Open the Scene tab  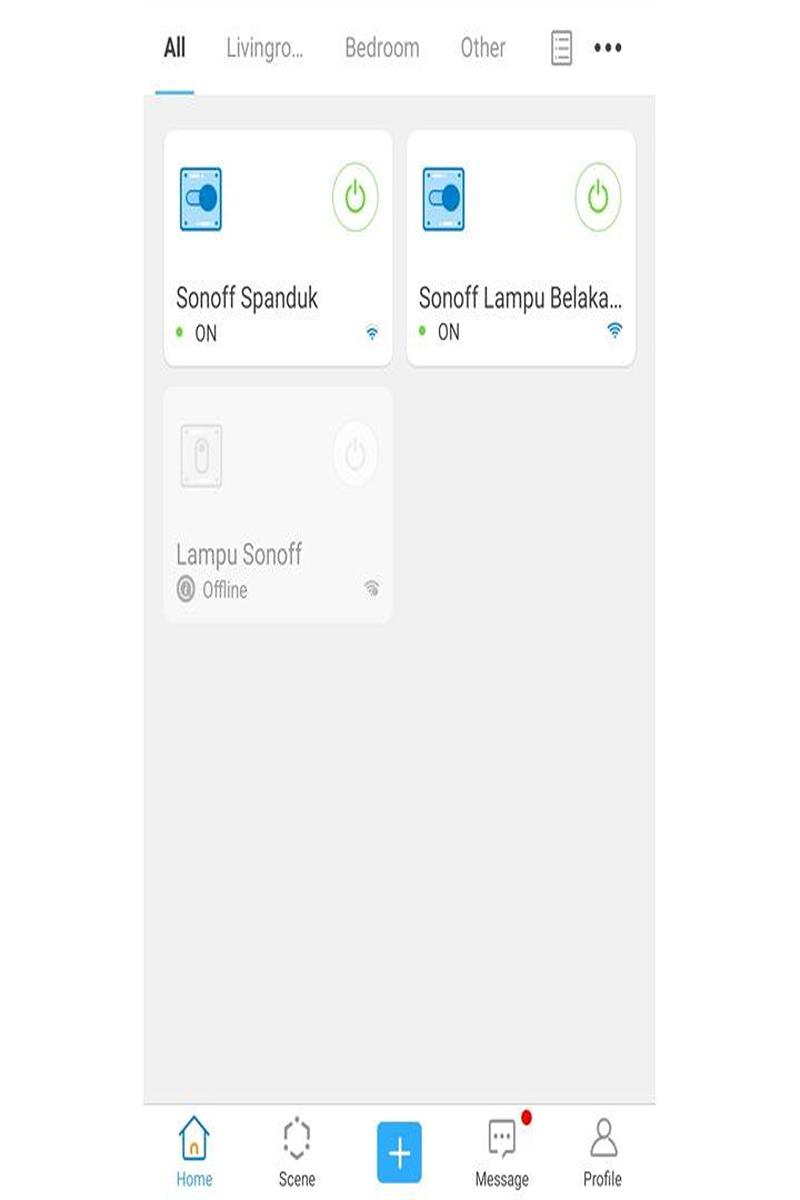pos(297,1152)
